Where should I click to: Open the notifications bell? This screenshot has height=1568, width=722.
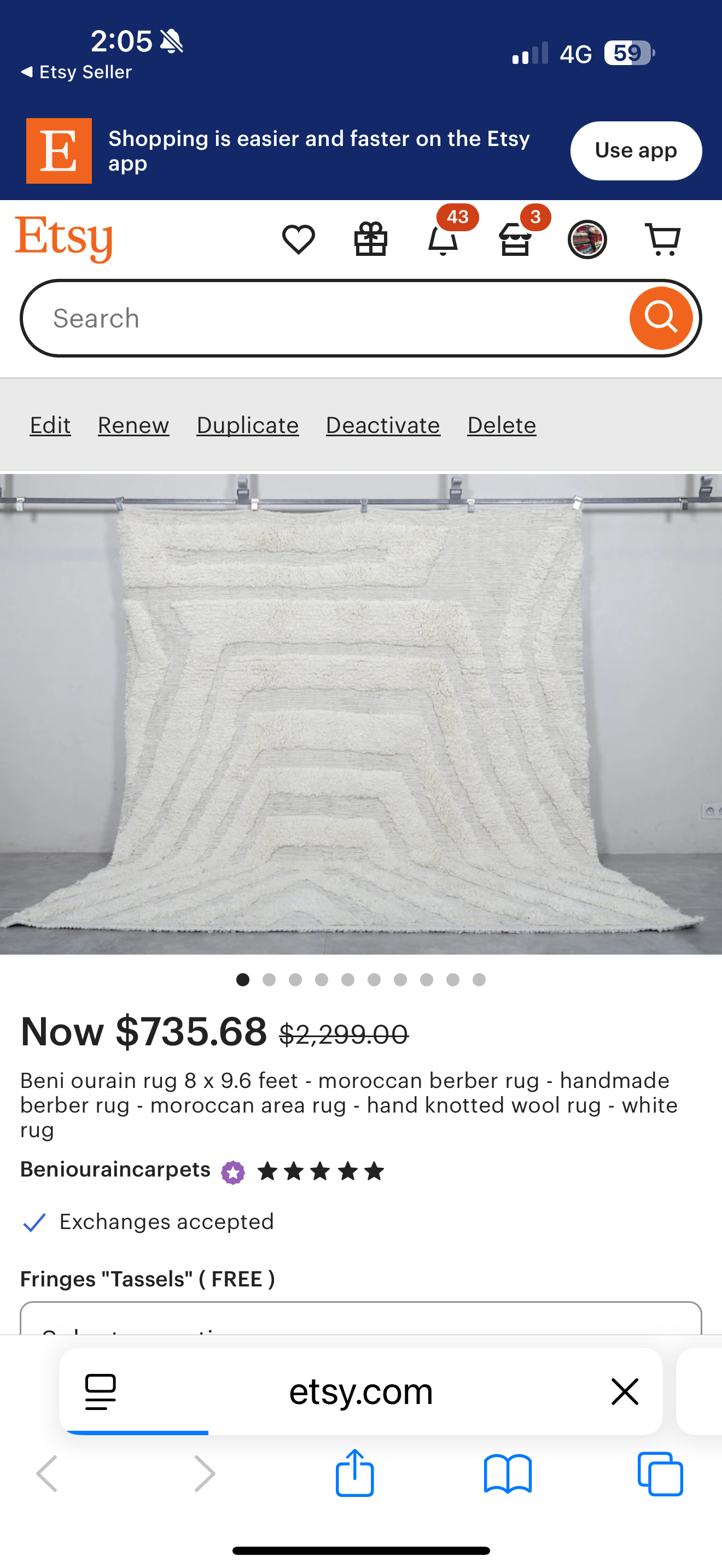[x=443, y=238]
